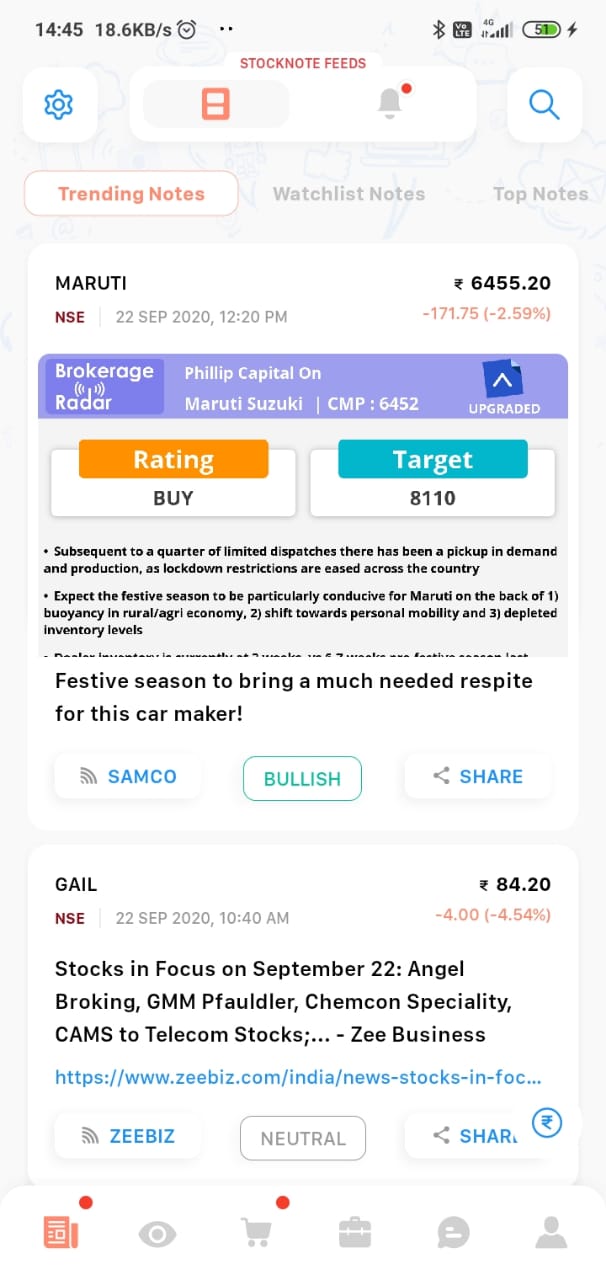Viewport: 606px width, 1280px height.
Task: Share the MARUTI note
Action: [477, 776]
